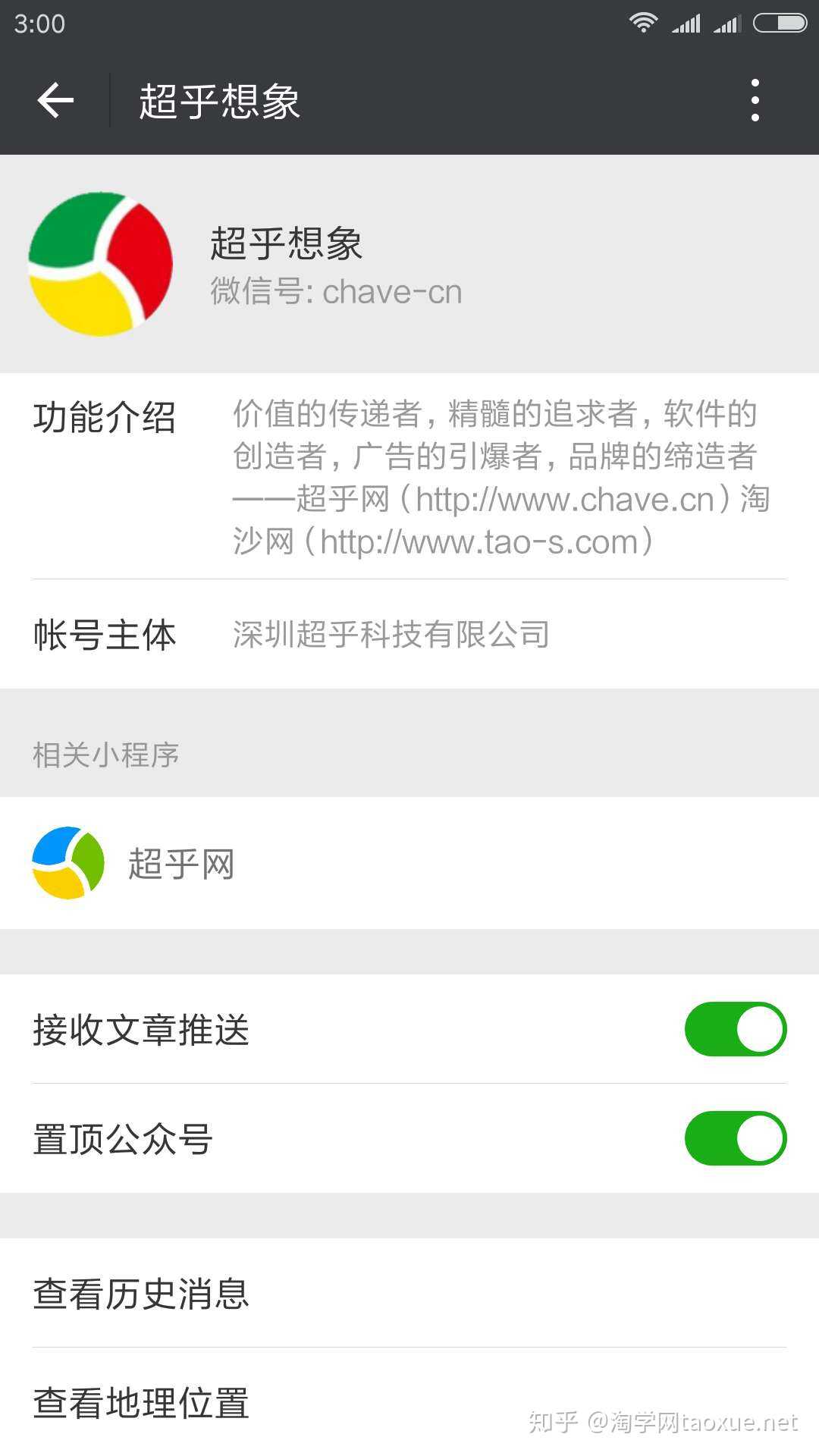Screen dimensions: 819x1456
Task: Expand the 相关小程序 section
Action: click(106, 753)
